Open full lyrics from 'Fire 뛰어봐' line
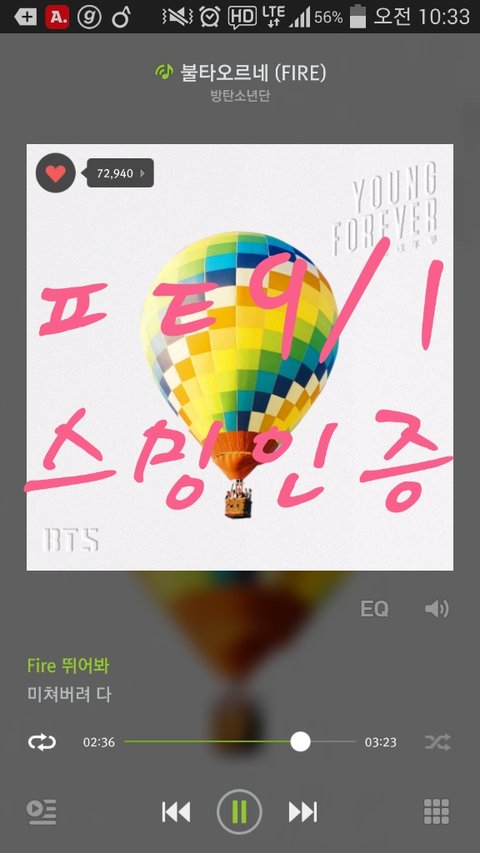480x853 pixels. (68, 665)
